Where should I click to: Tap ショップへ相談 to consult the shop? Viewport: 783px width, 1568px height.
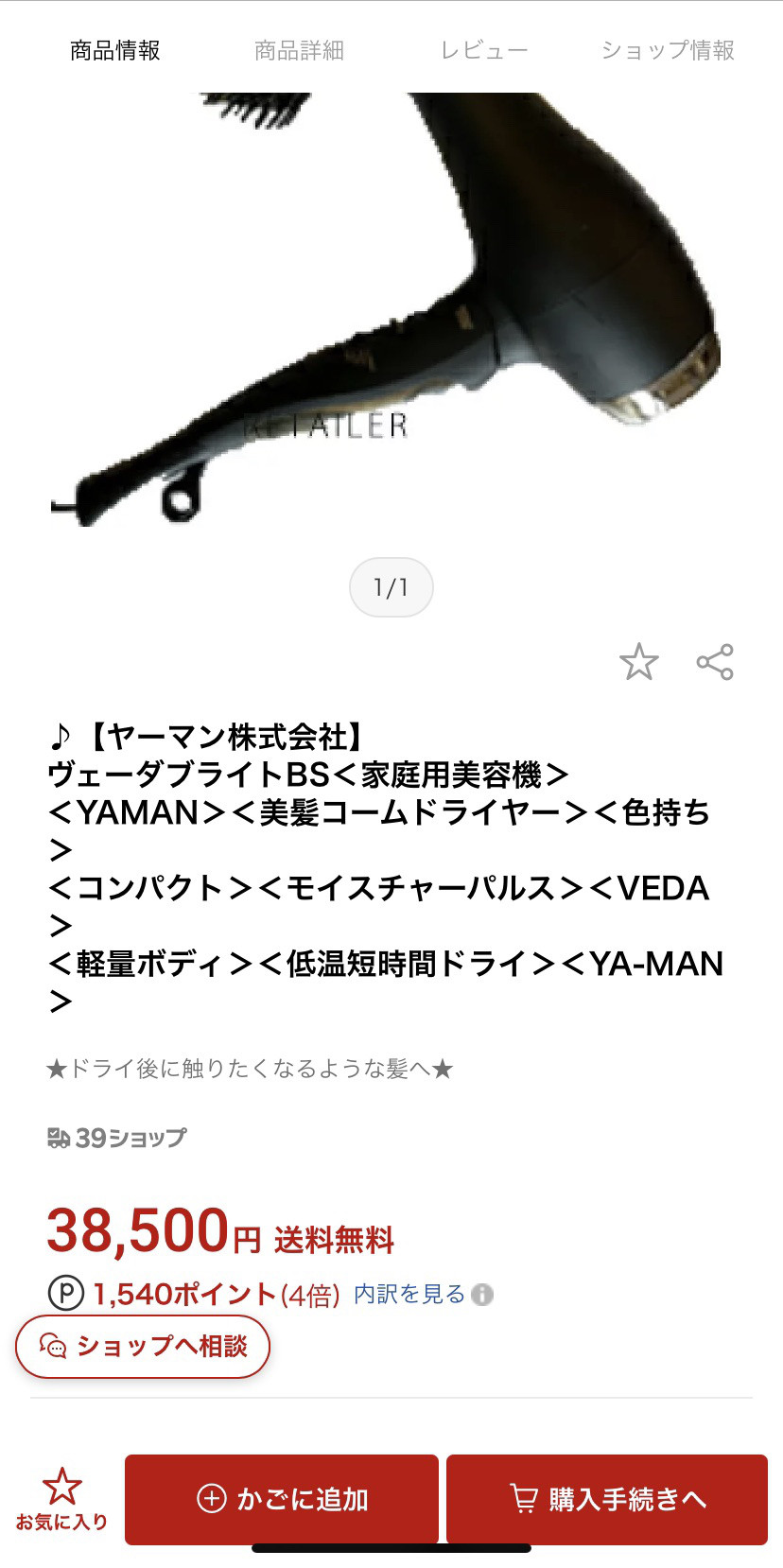tap(143, 1346)
